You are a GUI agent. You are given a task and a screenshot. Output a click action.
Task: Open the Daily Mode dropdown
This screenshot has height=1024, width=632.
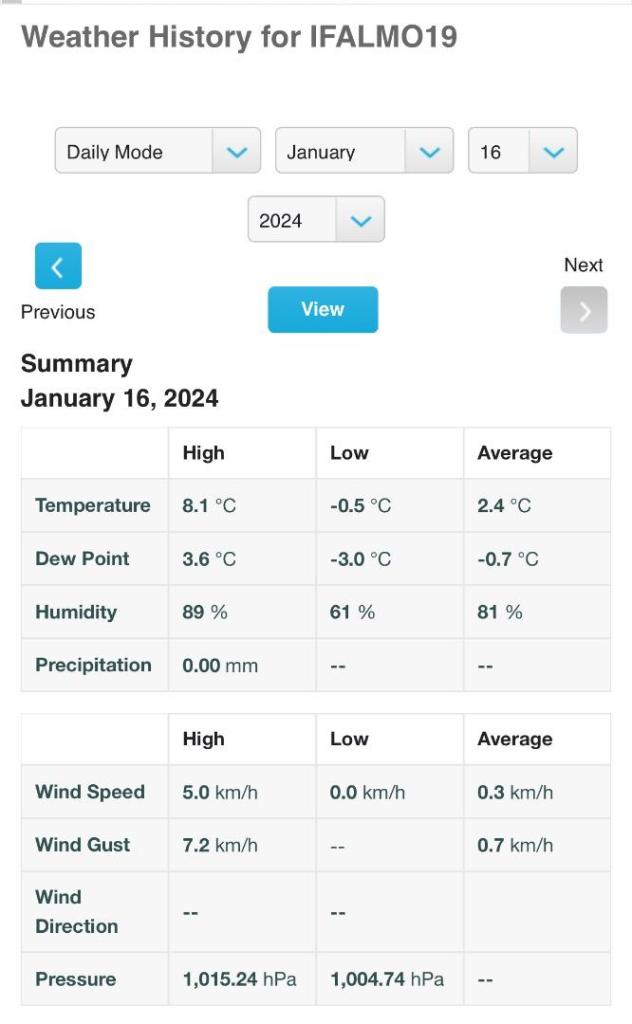(x=157, y=152)
